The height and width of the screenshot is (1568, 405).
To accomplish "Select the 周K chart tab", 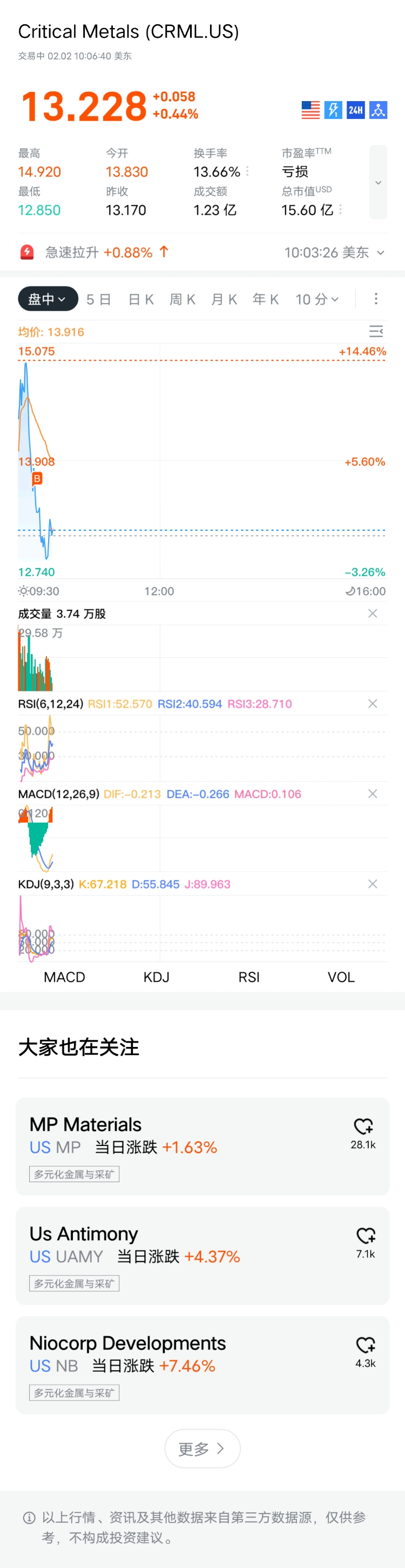I will click(183, 299).
